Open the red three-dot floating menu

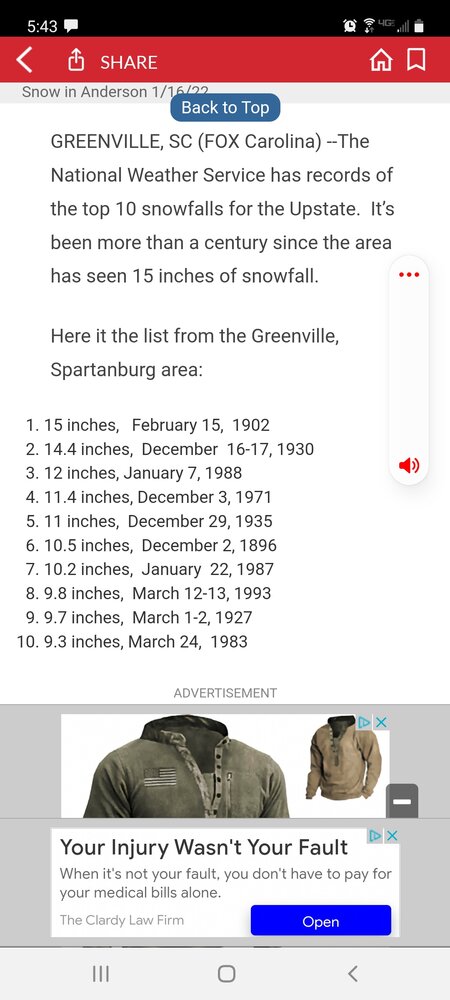[x=409, y=275]
